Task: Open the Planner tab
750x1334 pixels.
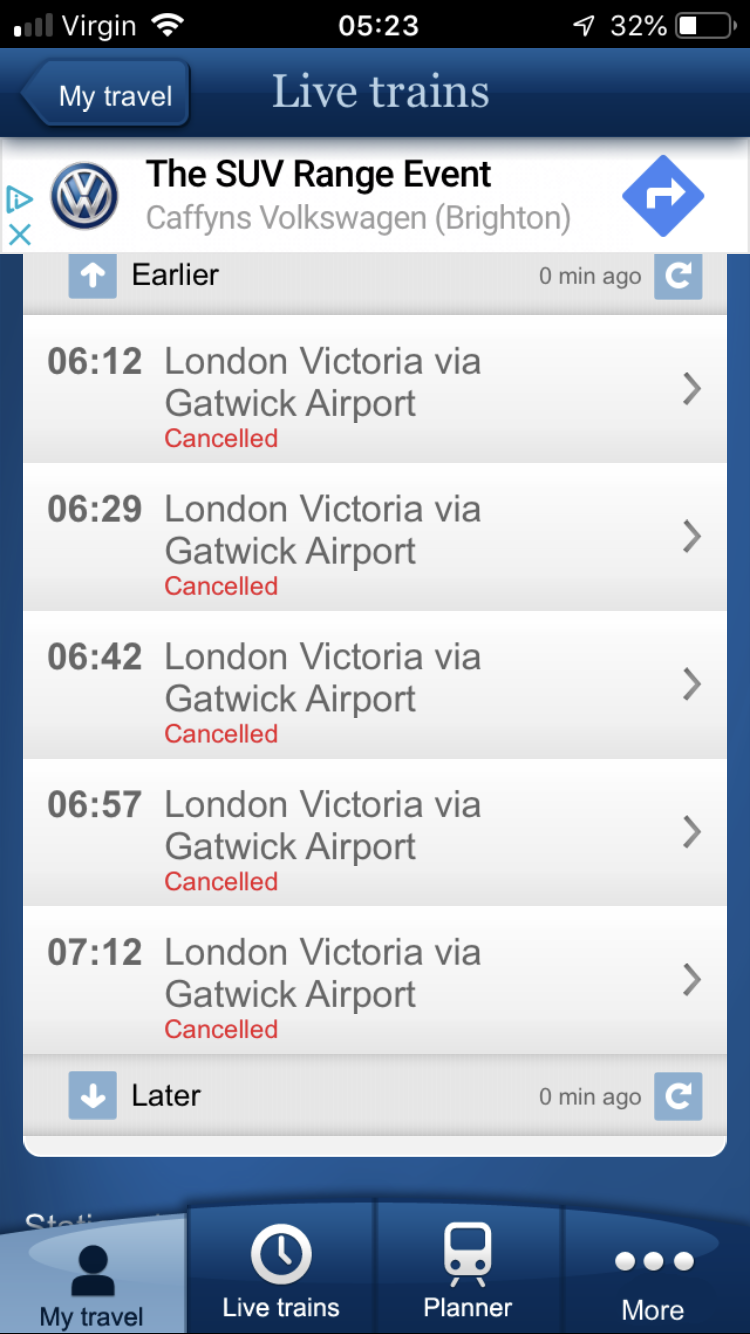Action: coord(468,1270)
